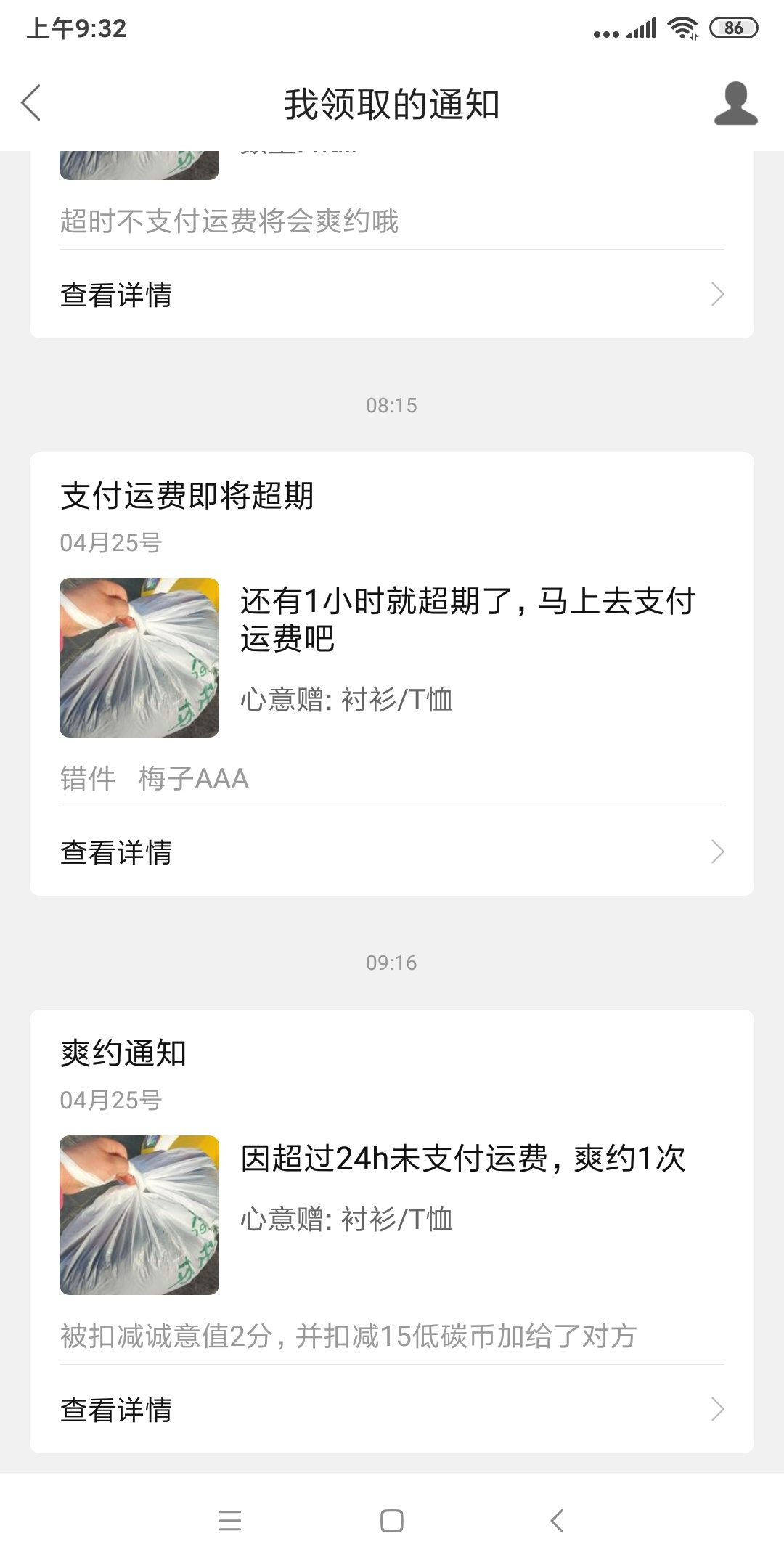Open recent apps from navigation bar
Screen dimensions: 784x1568
(x=229, y=1520)
